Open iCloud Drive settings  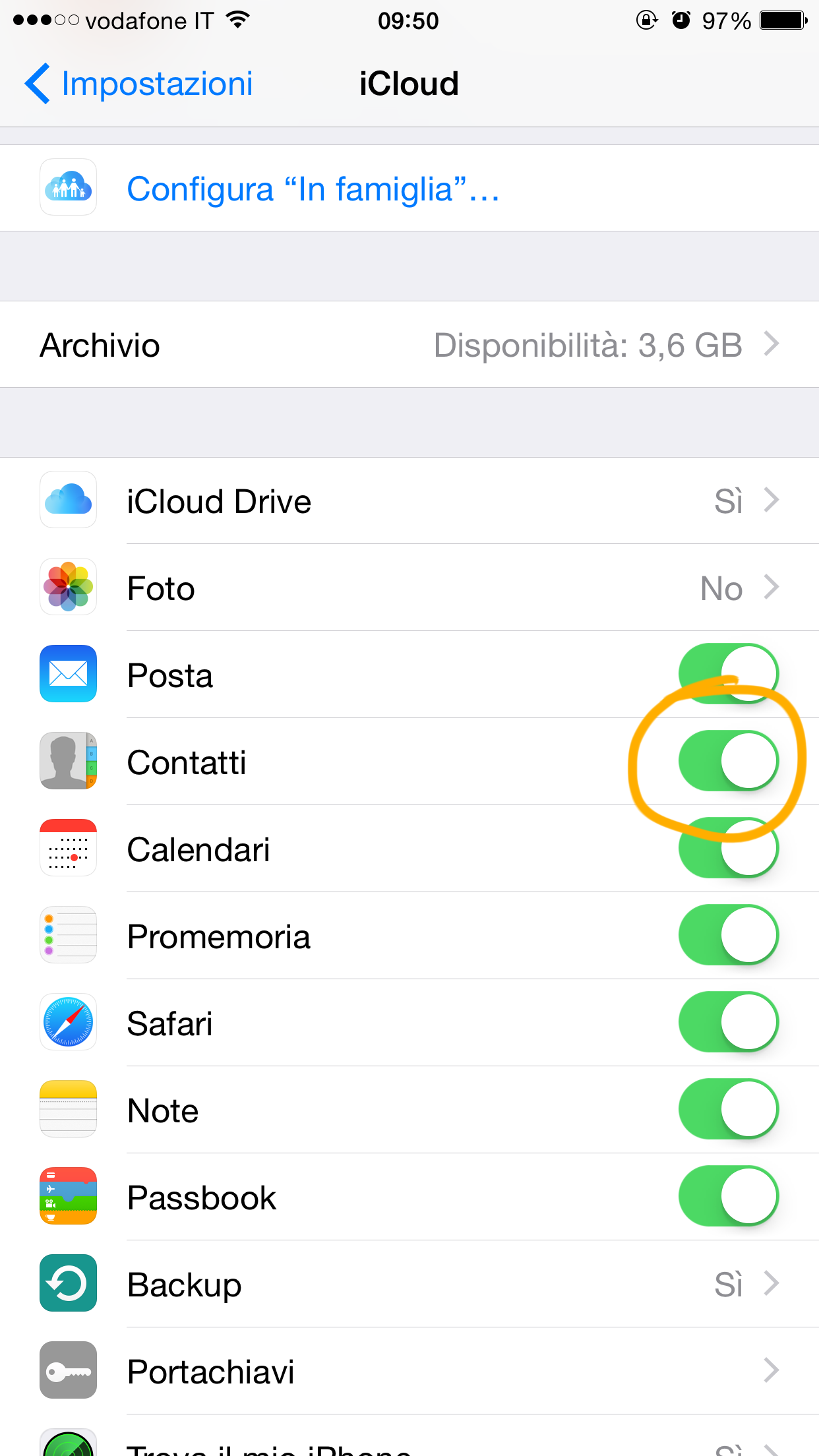pos(409,501)
